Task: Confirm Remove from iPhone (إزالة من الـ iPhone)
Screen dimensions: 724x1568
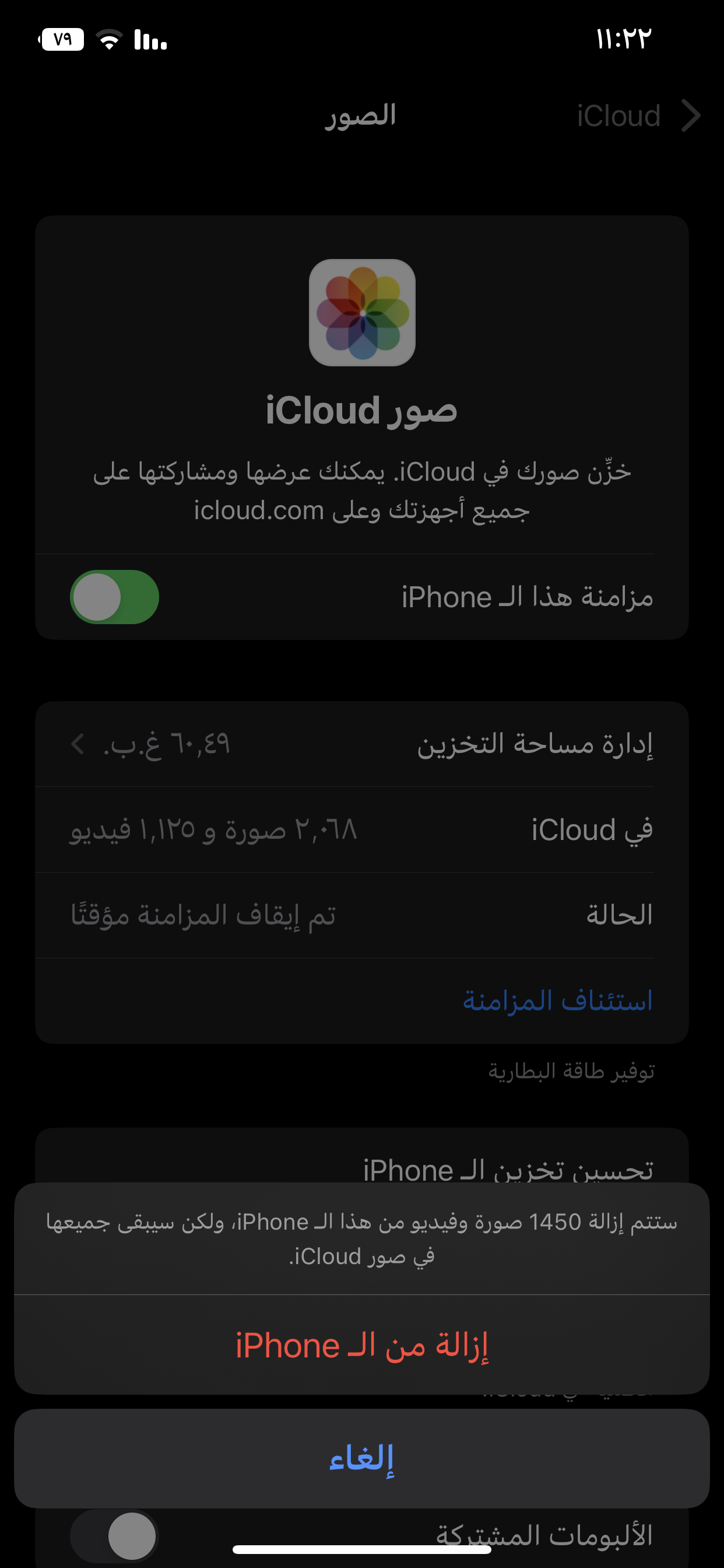Action: click(x=362, y=1345)
